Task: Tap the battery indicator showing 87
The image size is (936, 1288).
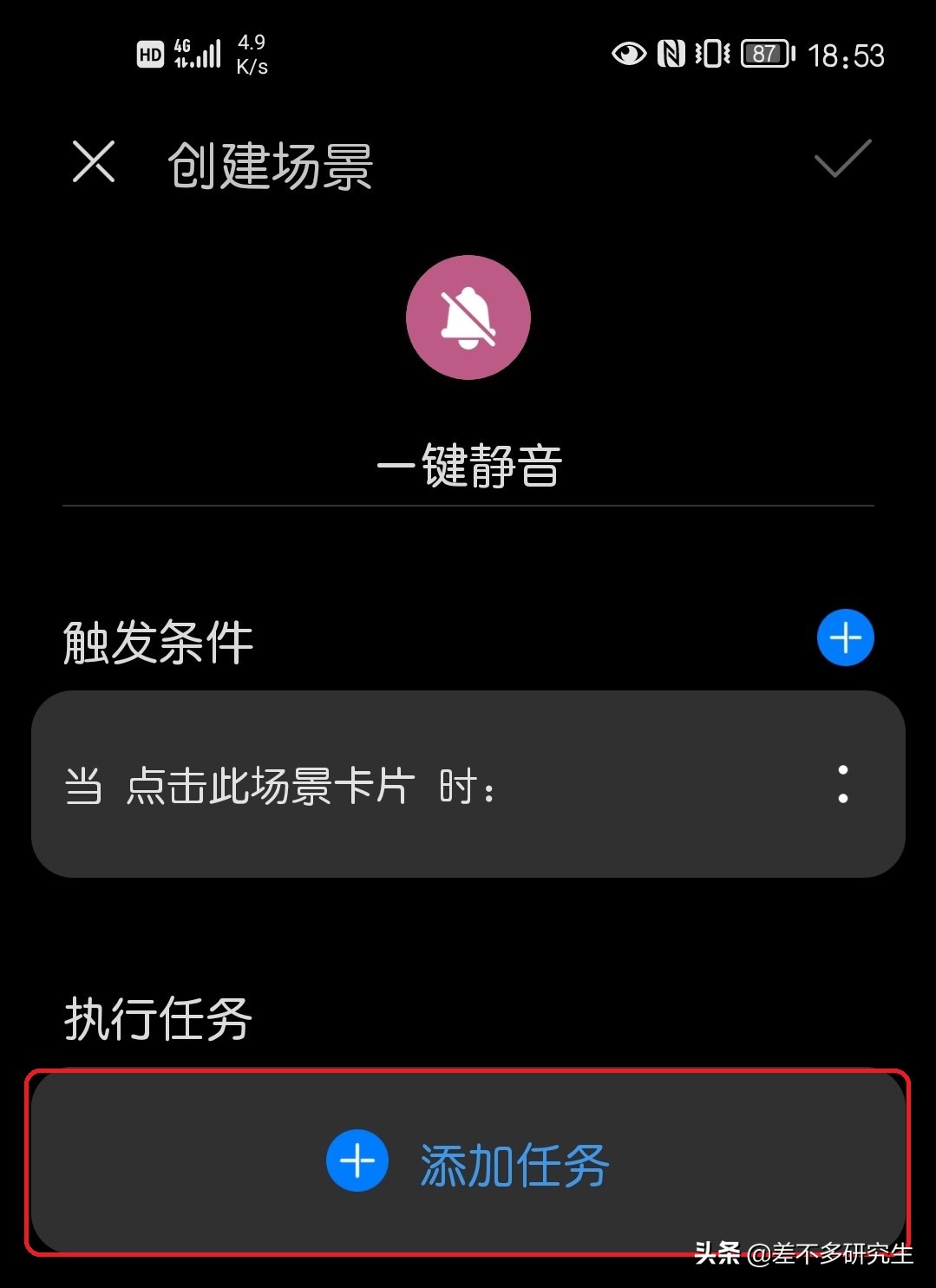Action: click(763, 54)
